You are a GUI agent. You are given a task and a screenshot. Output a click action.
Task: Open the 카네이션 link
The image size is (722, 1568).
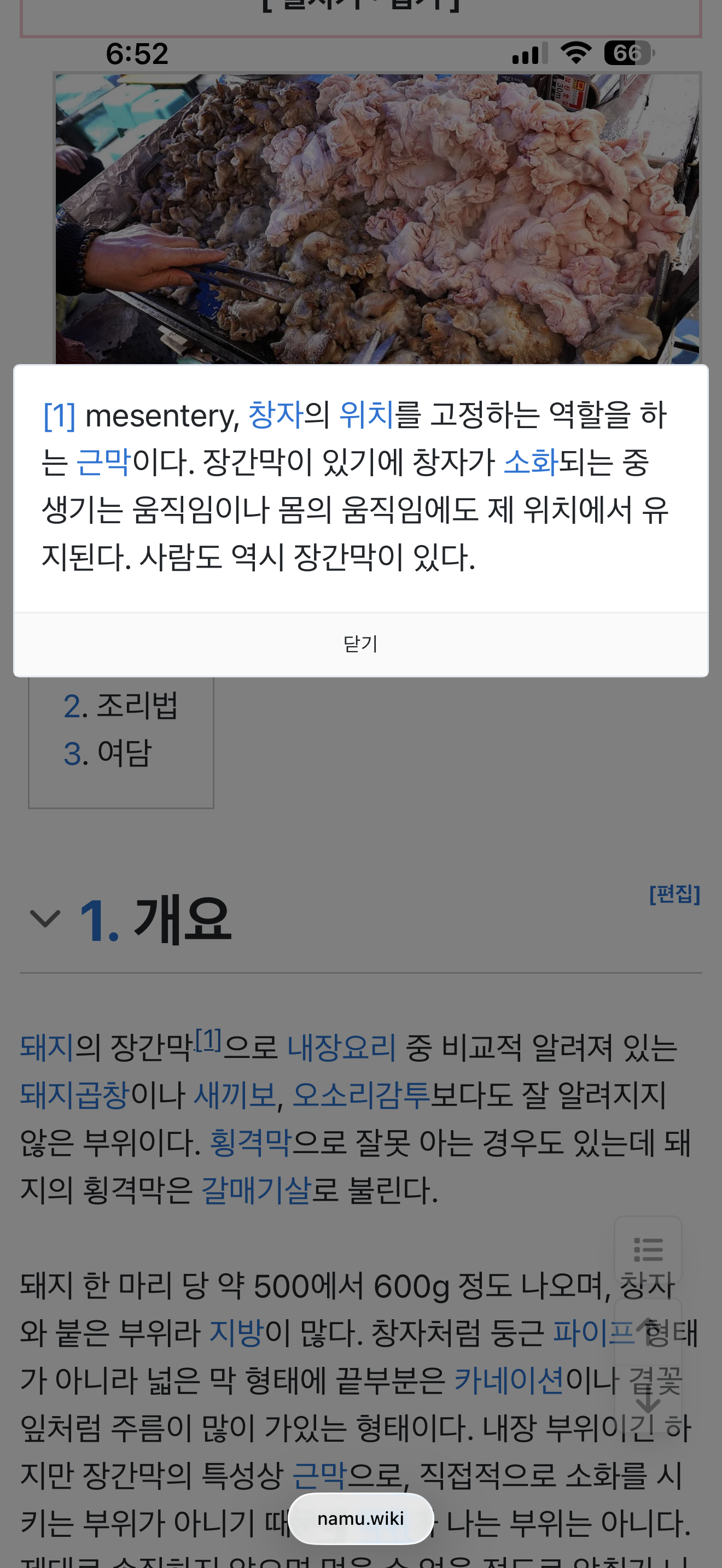coord(510,1380)
